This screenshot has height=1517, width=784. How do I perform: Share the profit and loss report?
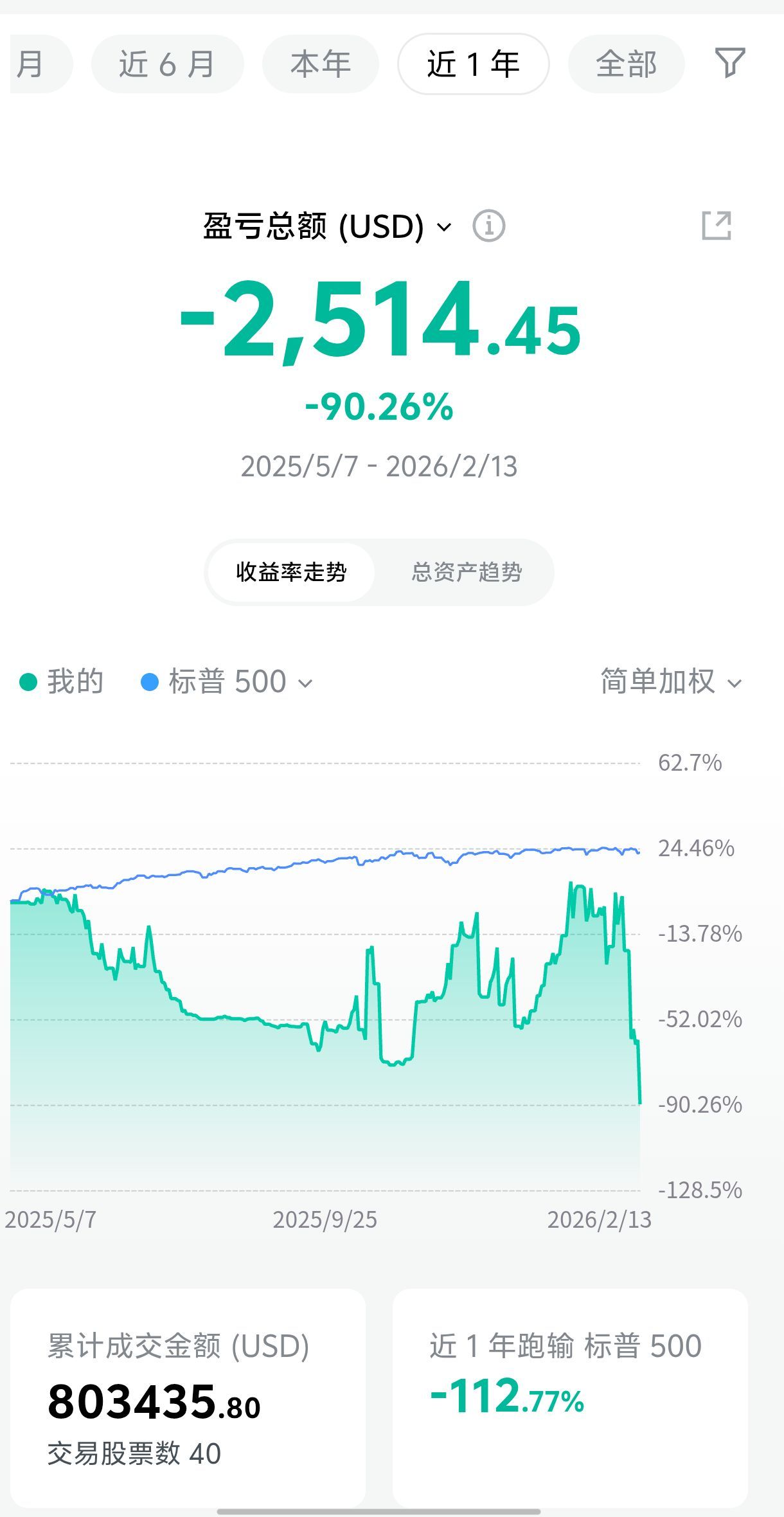pyautogui.click(x=717, y=226)
